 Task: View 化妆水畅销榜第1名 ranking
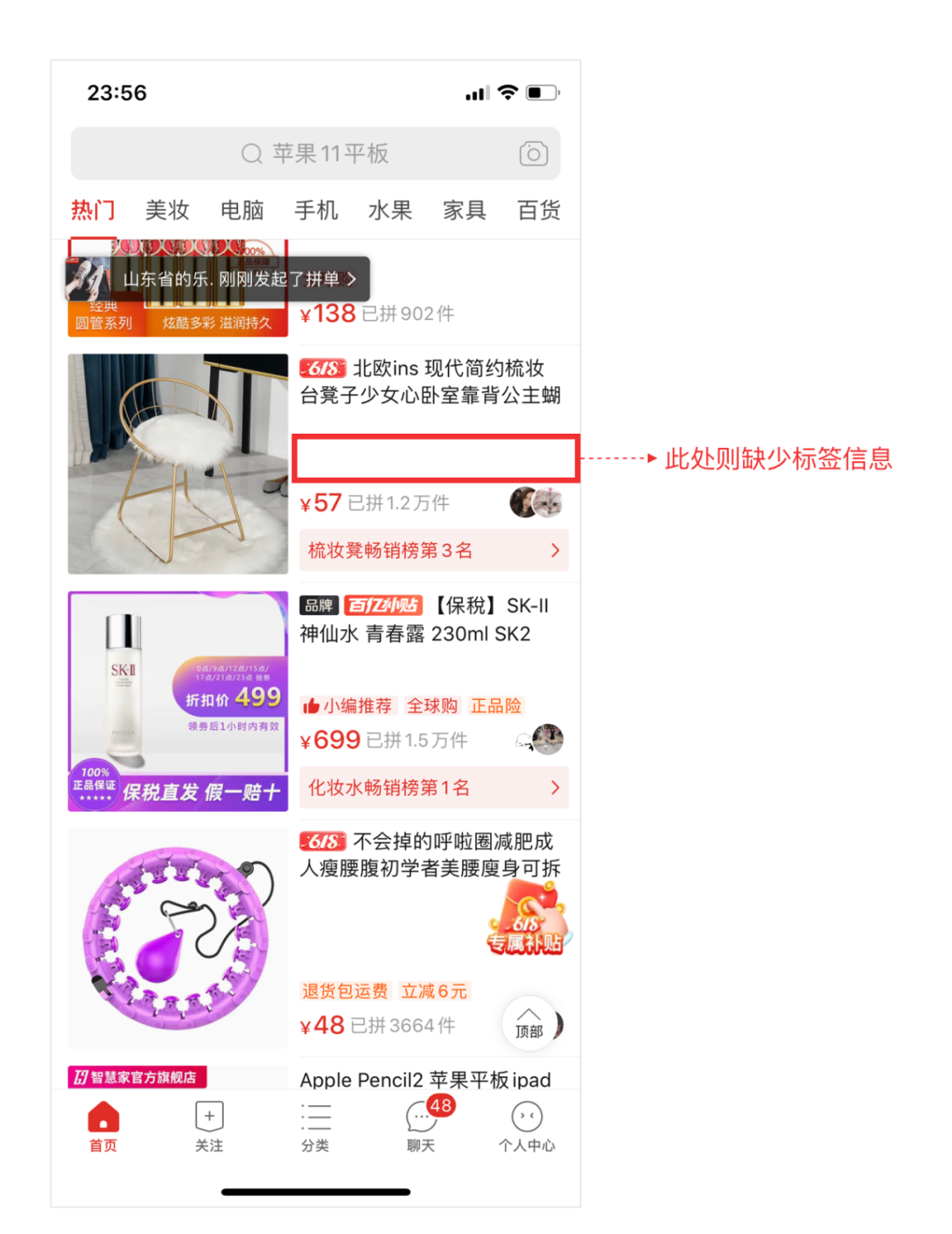434,788
